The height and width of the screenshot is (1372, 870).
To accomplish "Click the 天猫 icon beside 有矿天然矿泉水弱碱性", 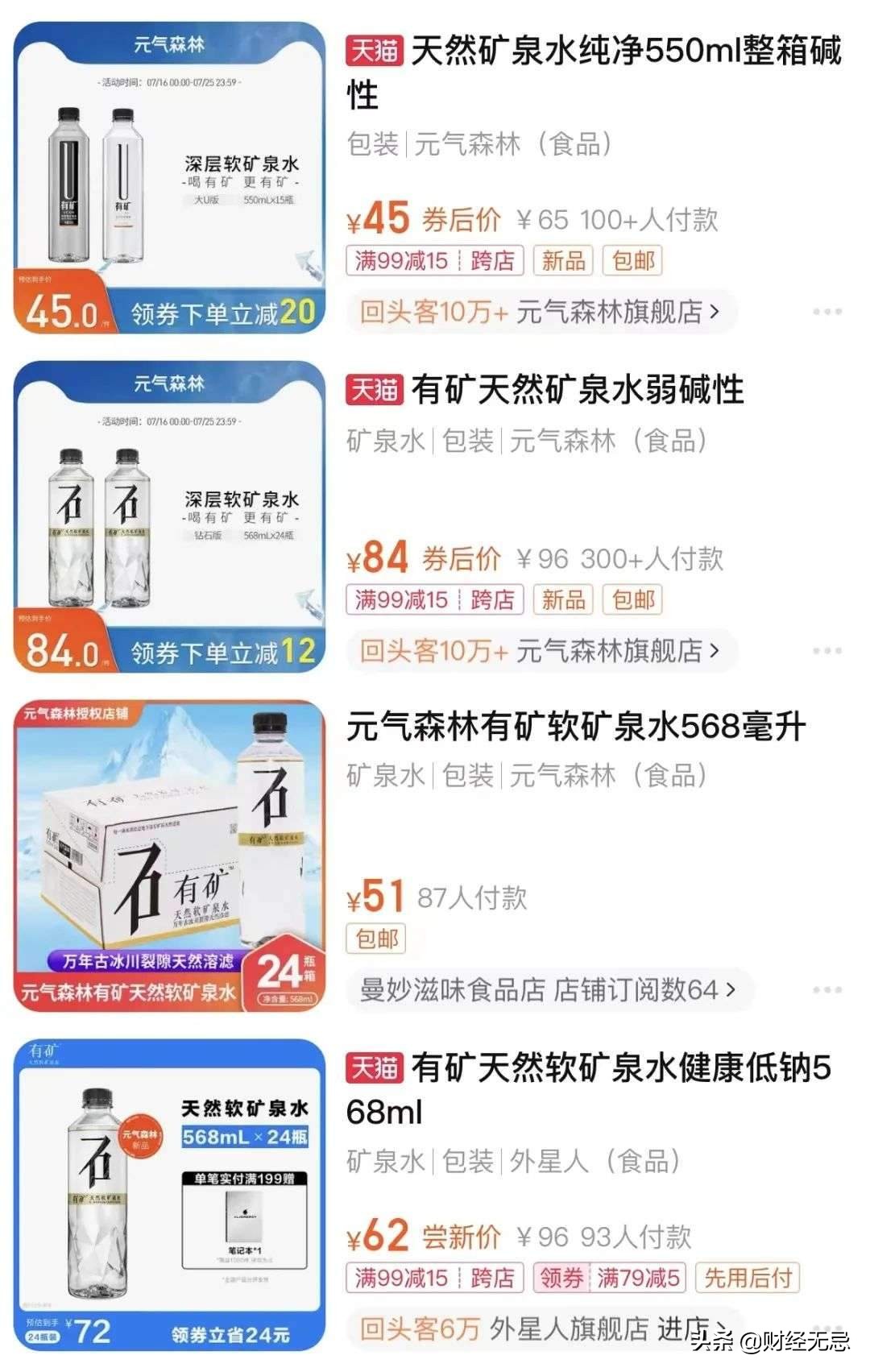I will tap(372, 390).
